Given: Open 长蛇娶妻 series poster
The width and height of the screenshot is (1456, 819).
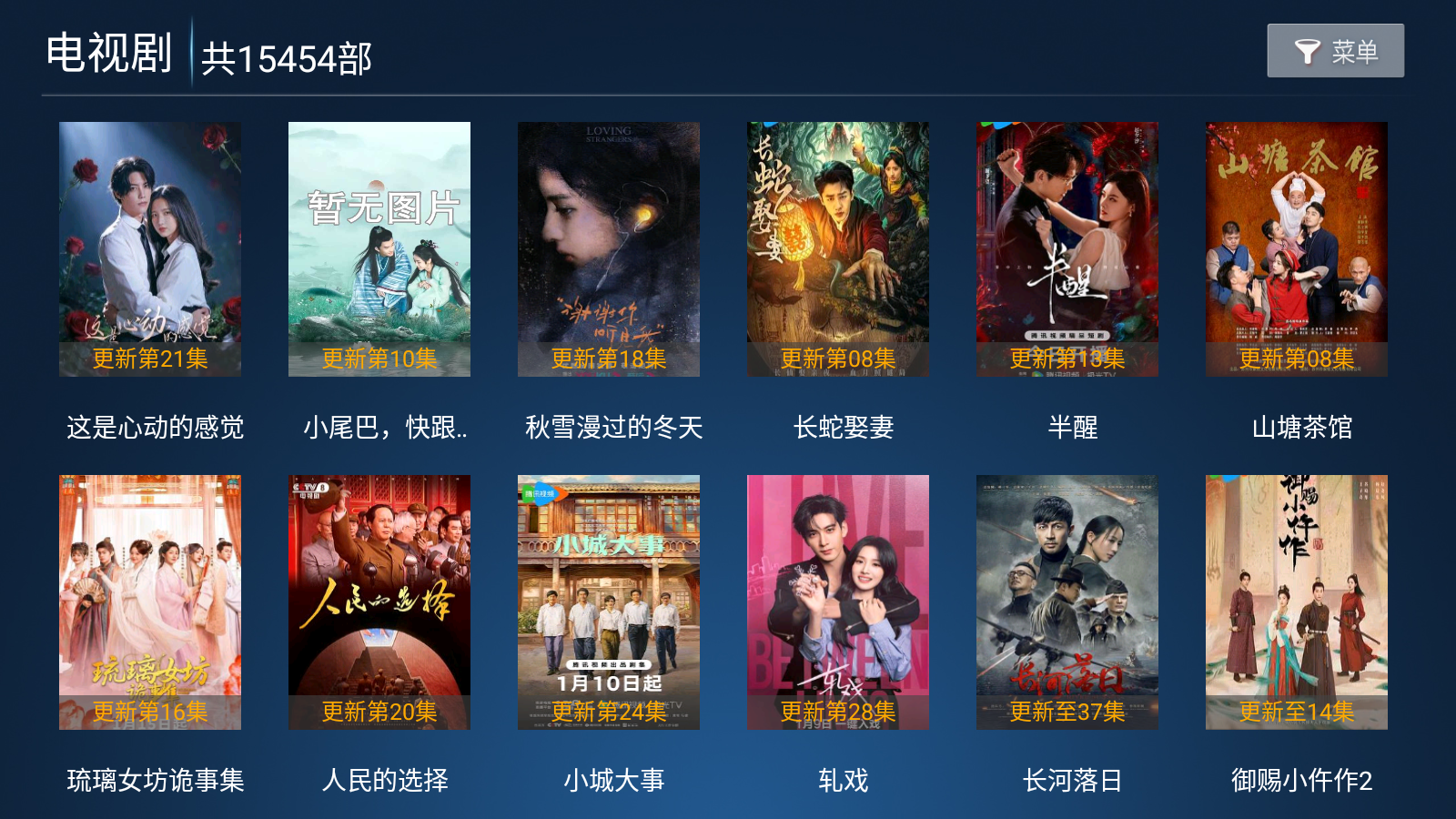Looking at the screenshot, I should coord(838,248).
